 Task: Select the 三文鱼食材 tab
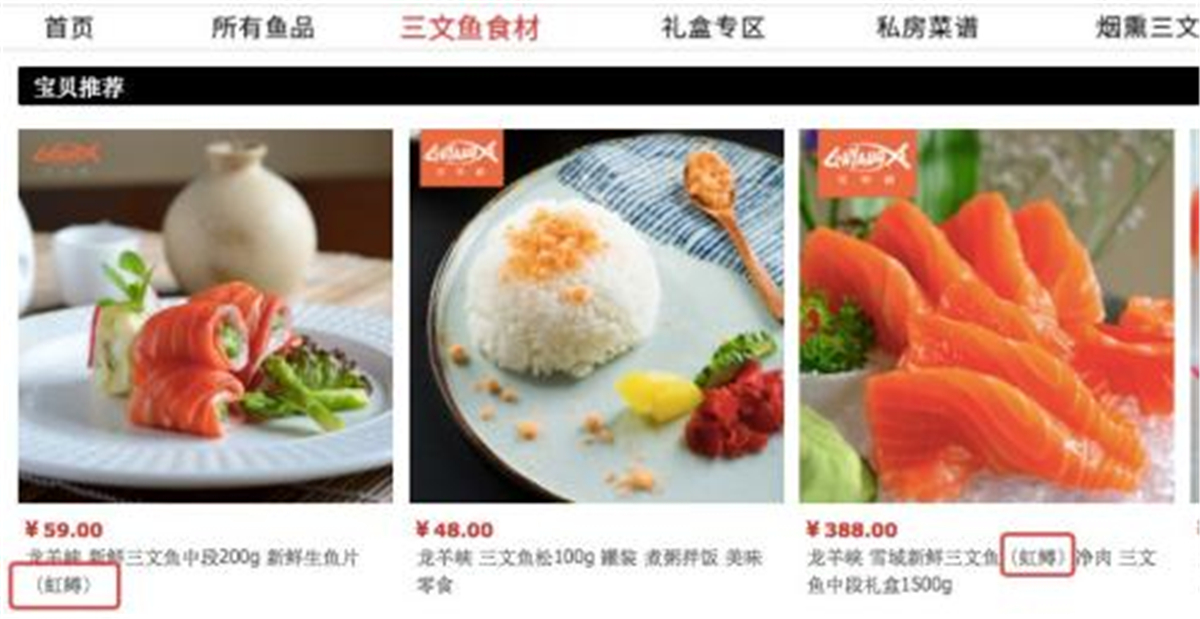coord(470,27)
